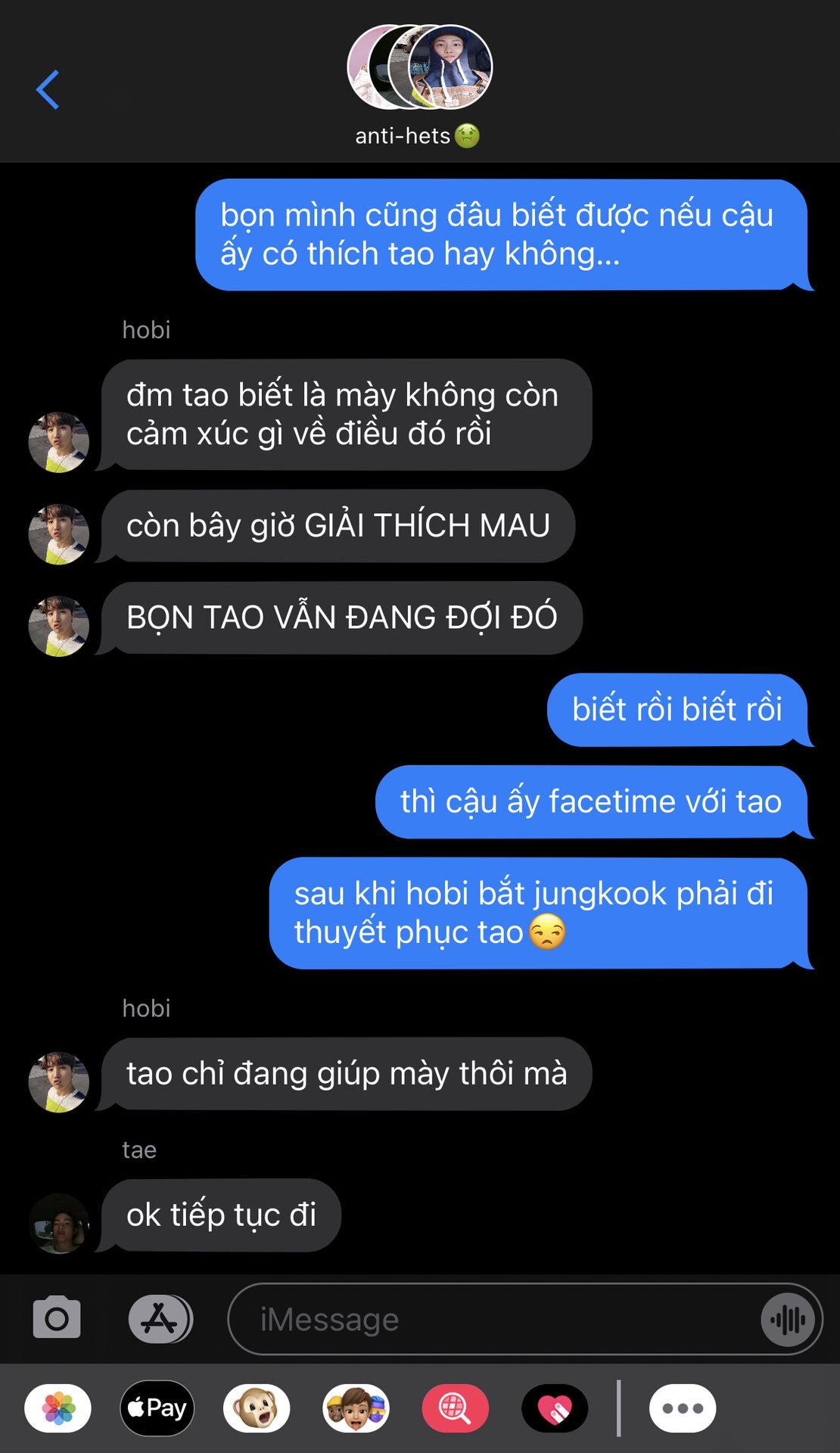This screenshot has width=840, height=1453.
Task: Toggle the App Store apps drawer
Action: click(x=160, y=1318)
